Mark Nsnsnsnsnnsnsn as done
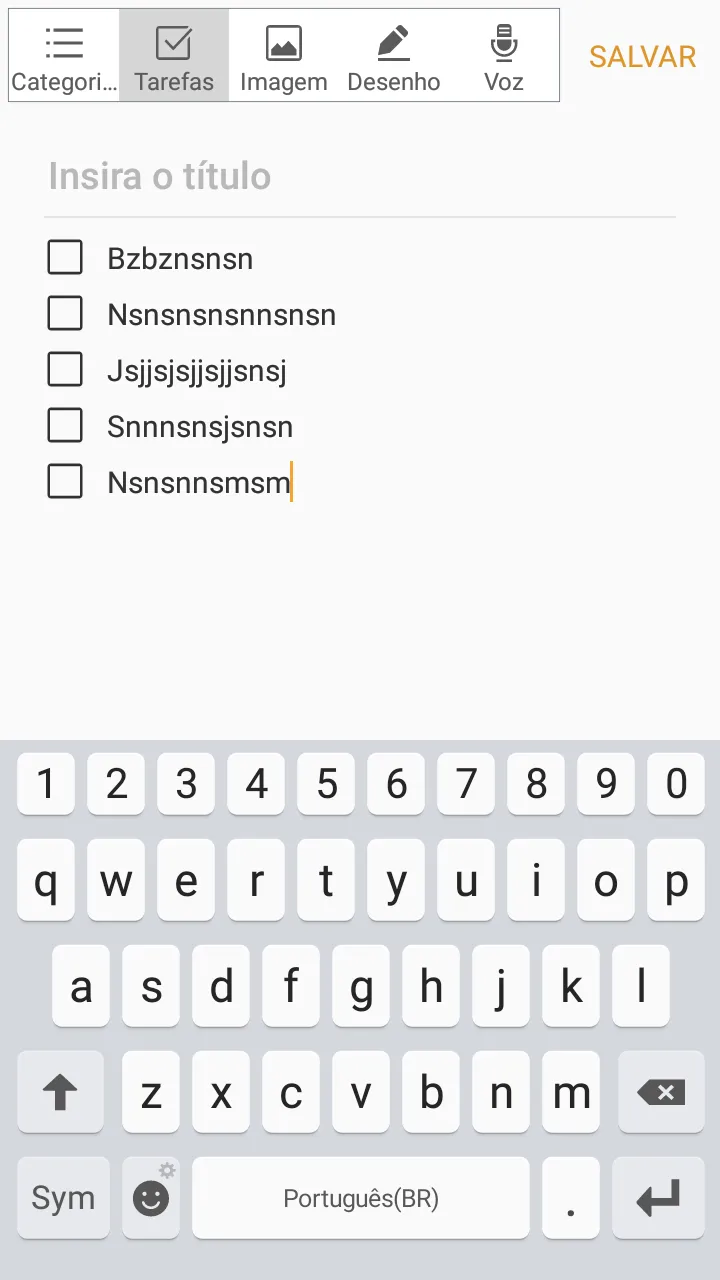720x1280 pixels. point(65,314)
